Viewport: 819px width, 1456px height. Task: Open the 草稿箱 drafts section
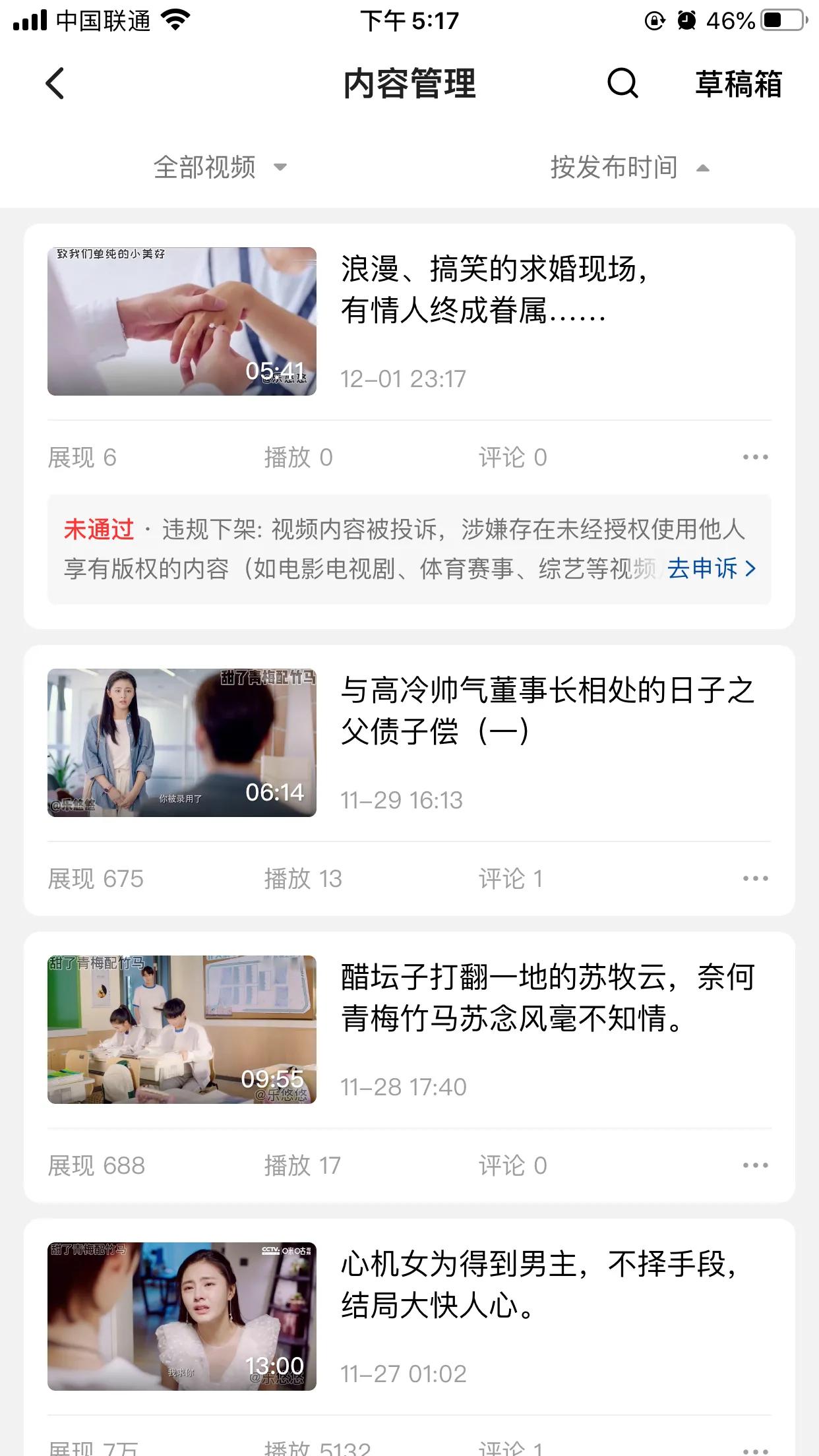[x=740, y=84]
